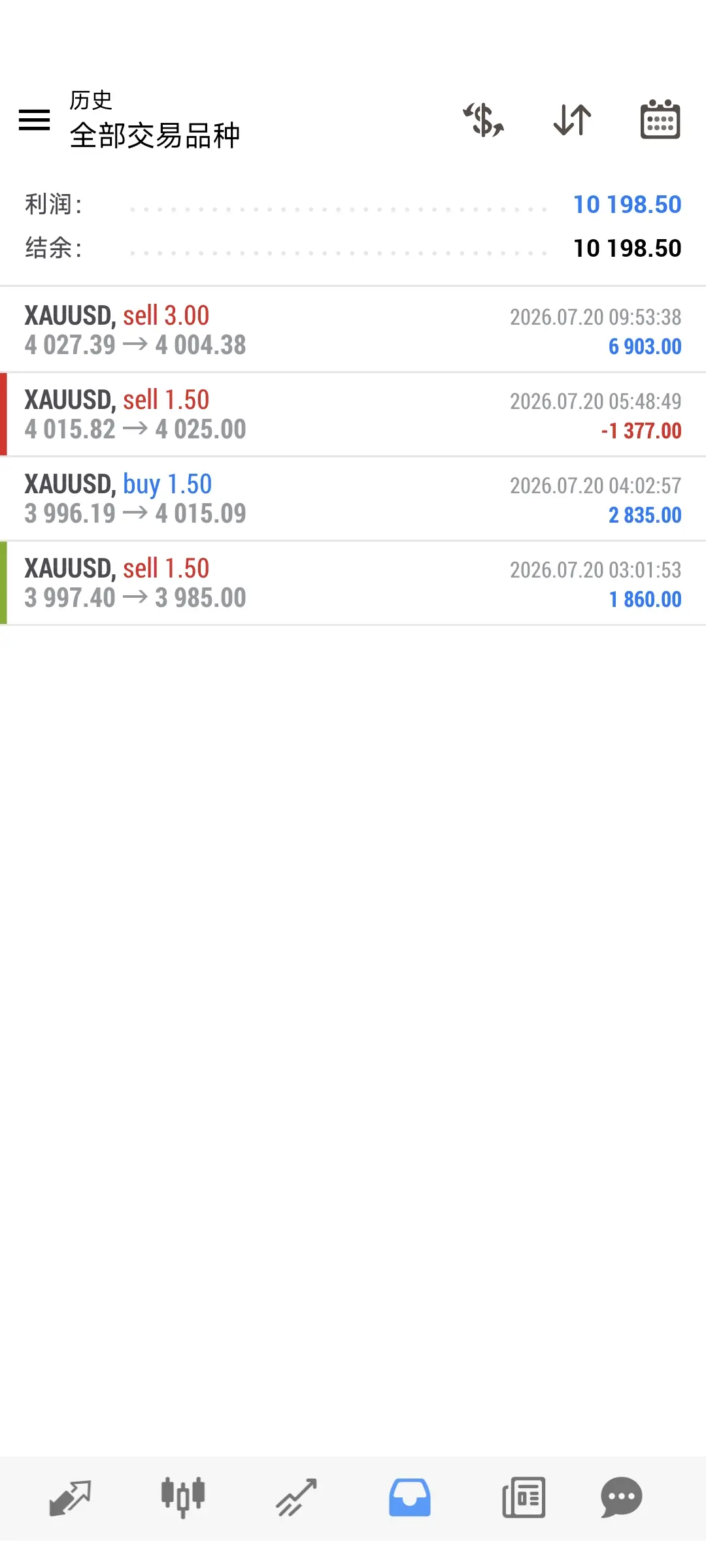Screen dimensions: 706x1568
Task: Open the calendar date range picker
Action: (660, 120)
